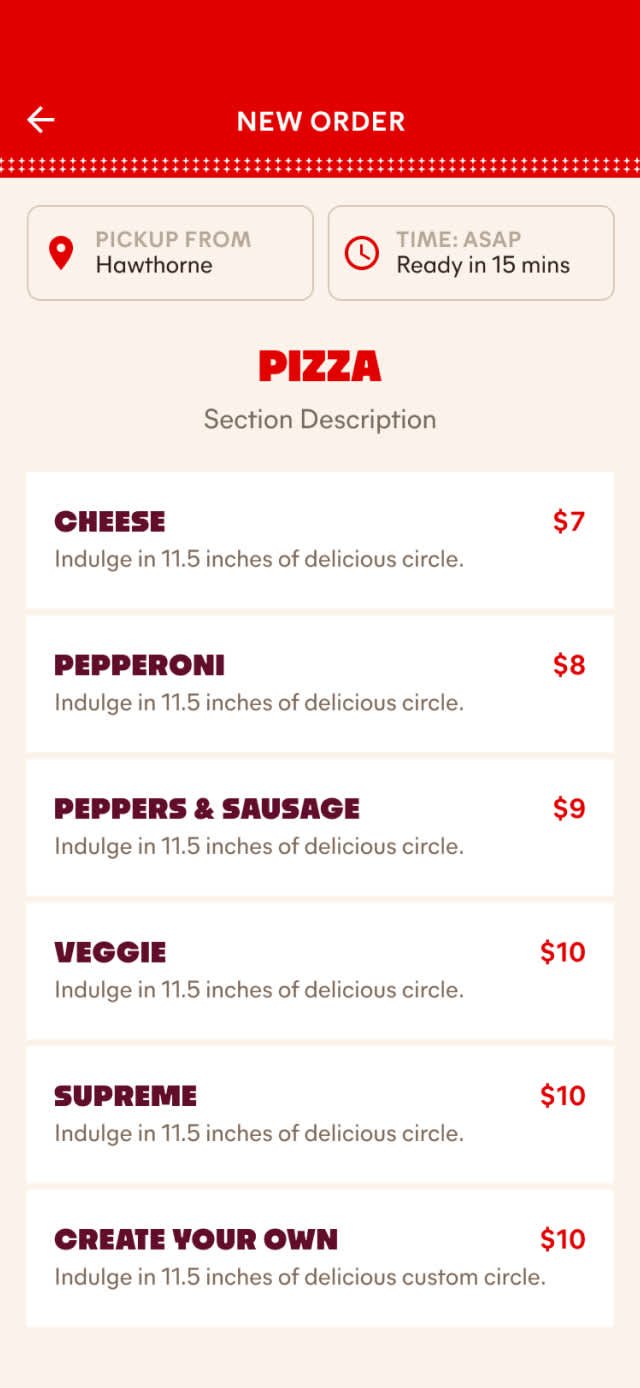Screen dimensions: 640x1388
Task: Pick the Veggie pizza
Action: point(320,971)
